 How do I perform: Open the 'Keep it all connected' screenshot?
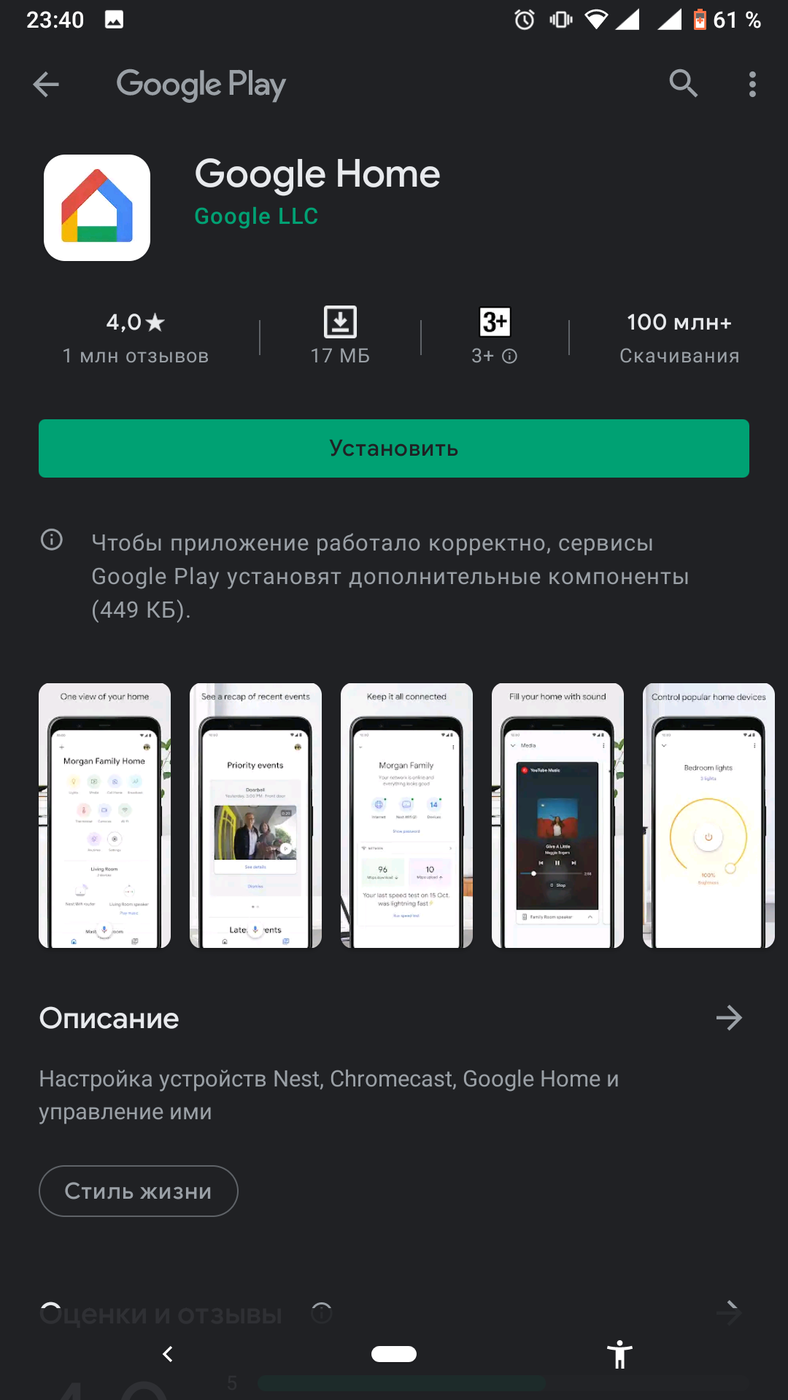pos(407,815)
